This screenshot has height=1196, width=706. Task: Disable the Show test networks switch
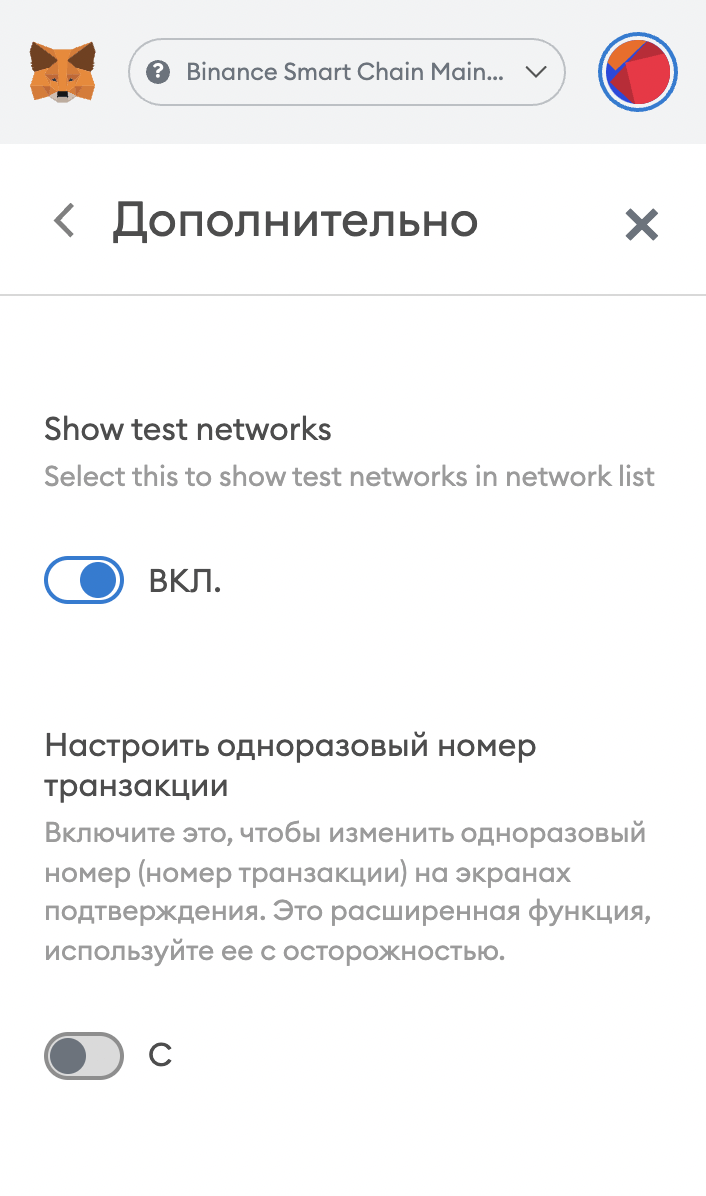pos(84,580)
